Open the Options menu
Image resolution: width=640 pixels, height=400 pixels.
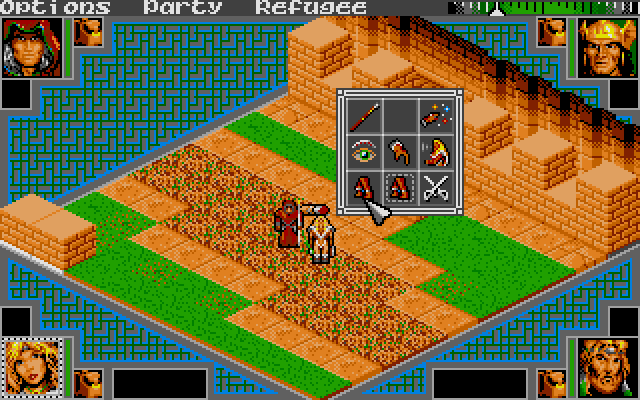click(55, 7)
